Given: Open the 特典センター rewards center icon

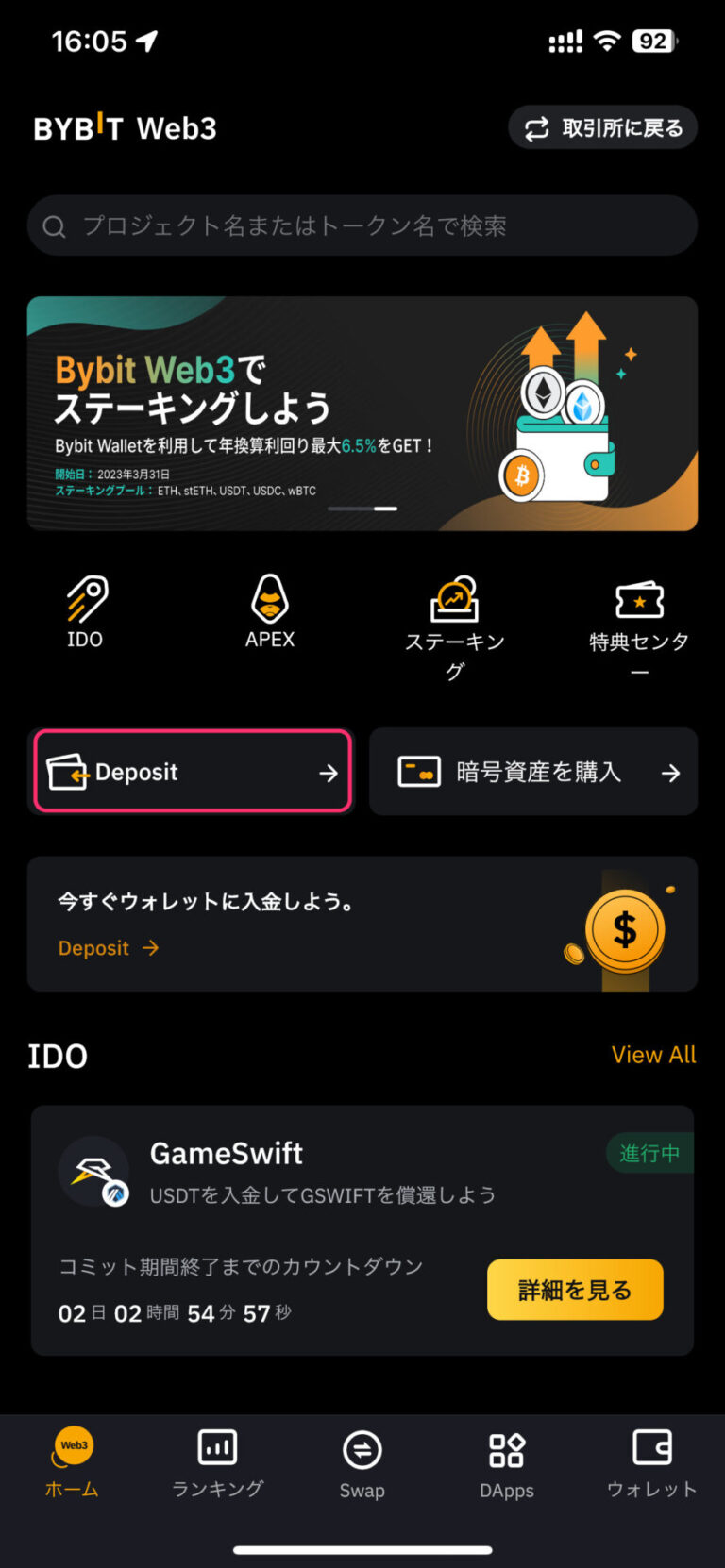Looking at the screenshot, I should point(638,600).
